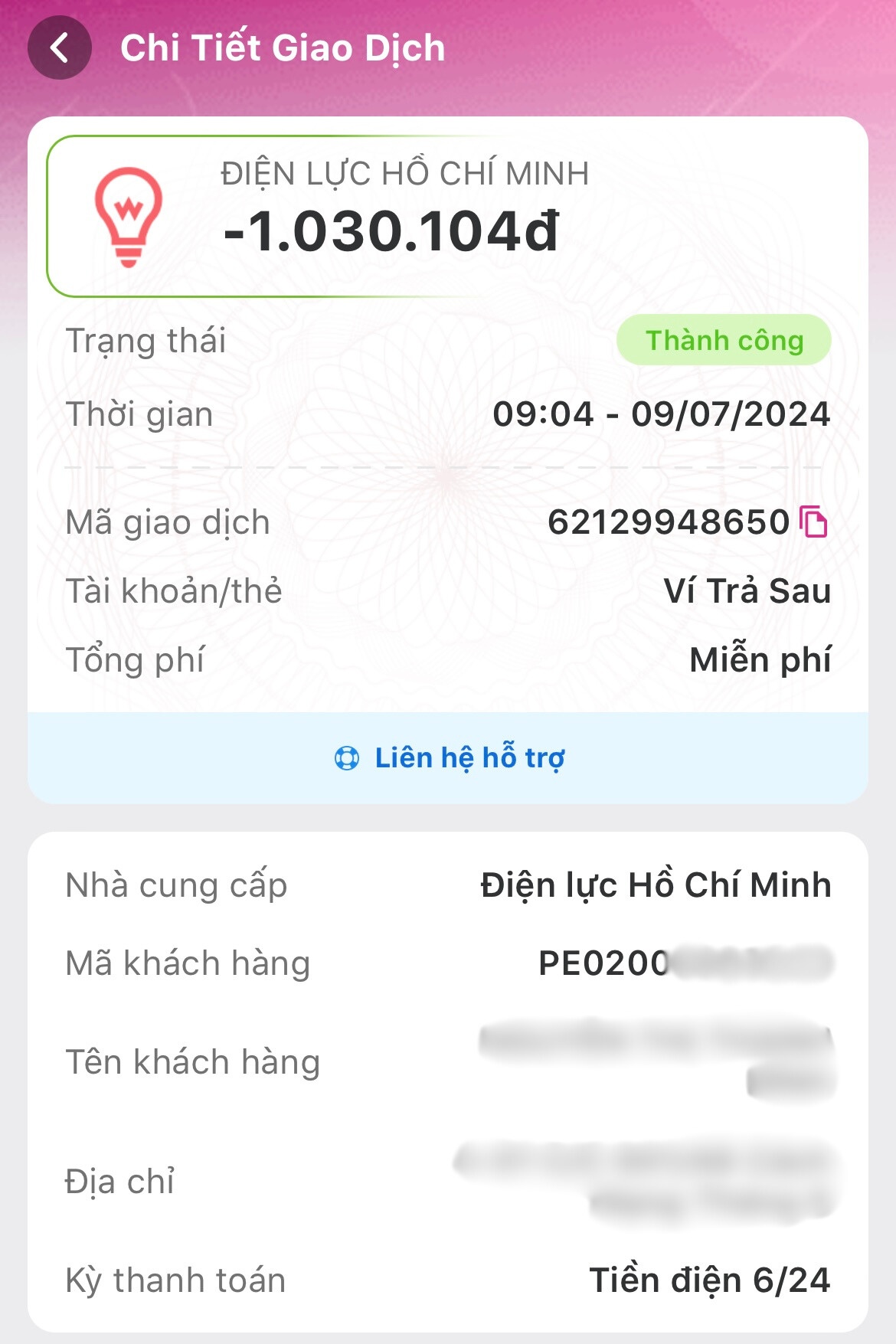The height and width of the screenshot is (1344, 896).
Task: Go back from Chi Tiết Giao Dịch
Action: [60, 47]
